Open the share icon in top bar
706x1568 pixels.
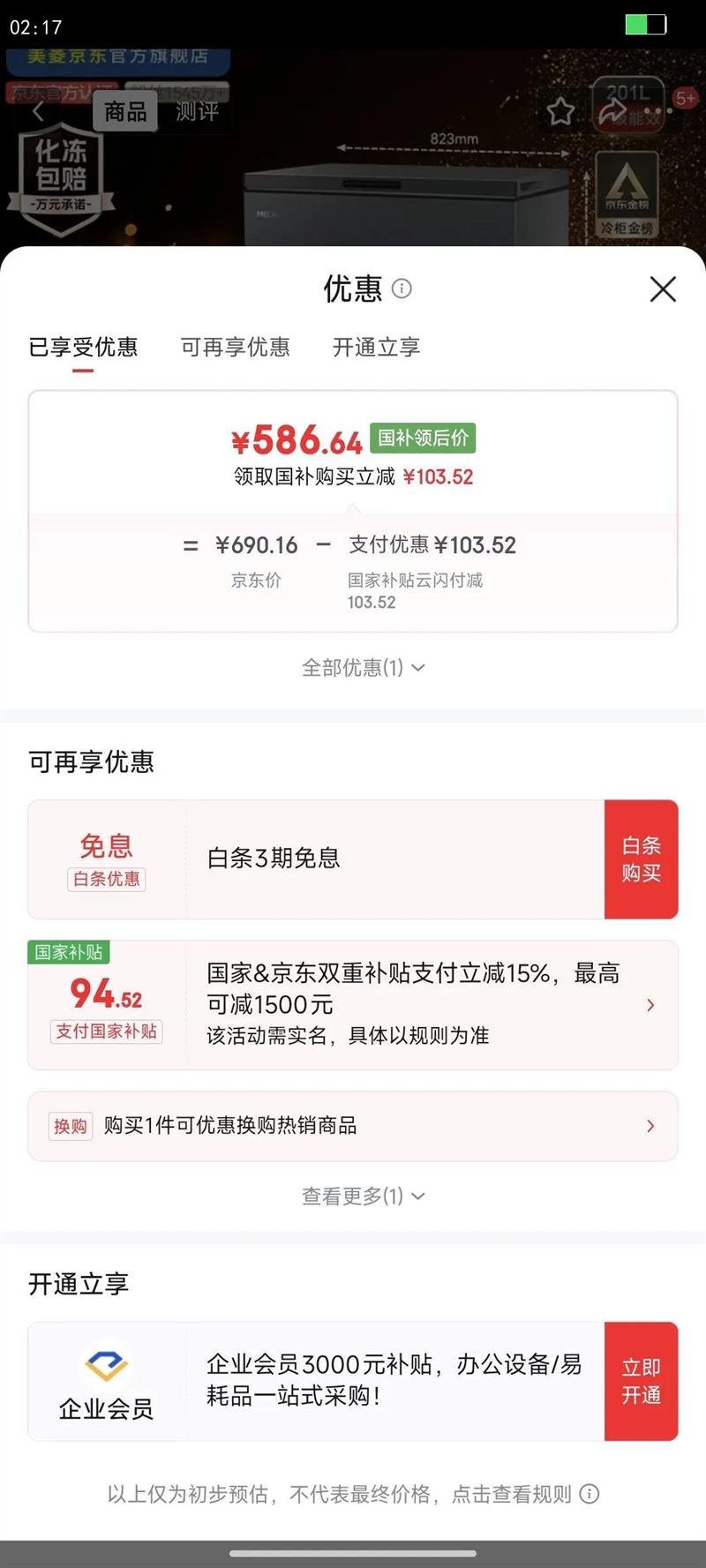pos(611,112)
